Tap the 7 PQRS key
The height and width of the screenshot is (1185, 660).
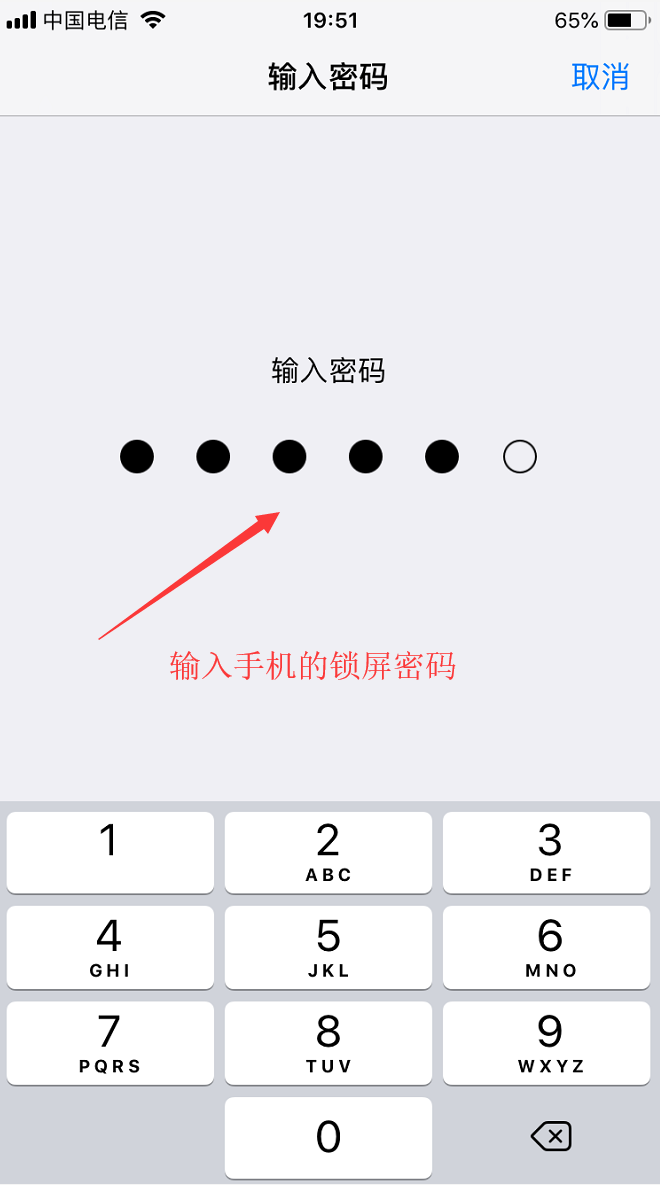[110, 1042]
